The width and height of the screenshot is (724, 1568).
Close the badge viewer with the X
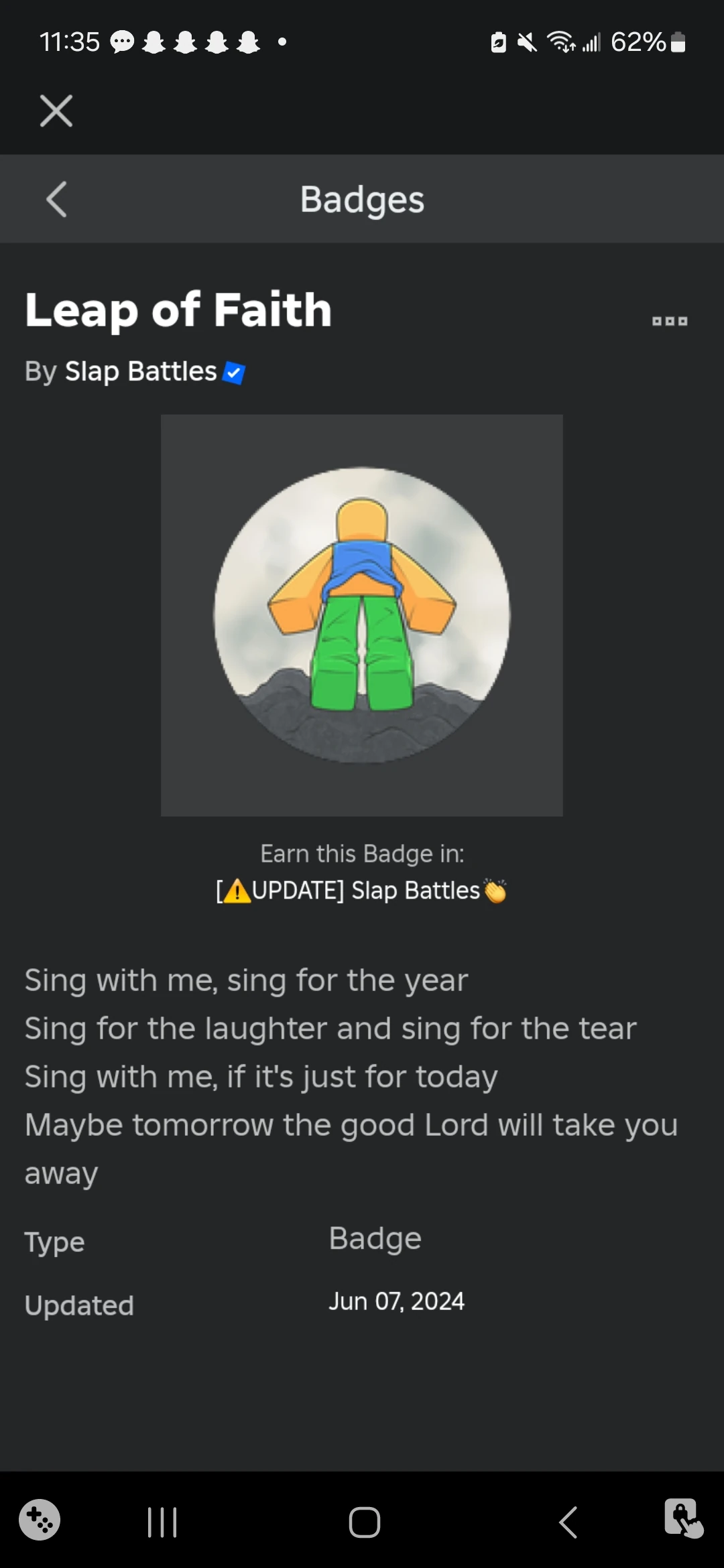coord(56,111)
